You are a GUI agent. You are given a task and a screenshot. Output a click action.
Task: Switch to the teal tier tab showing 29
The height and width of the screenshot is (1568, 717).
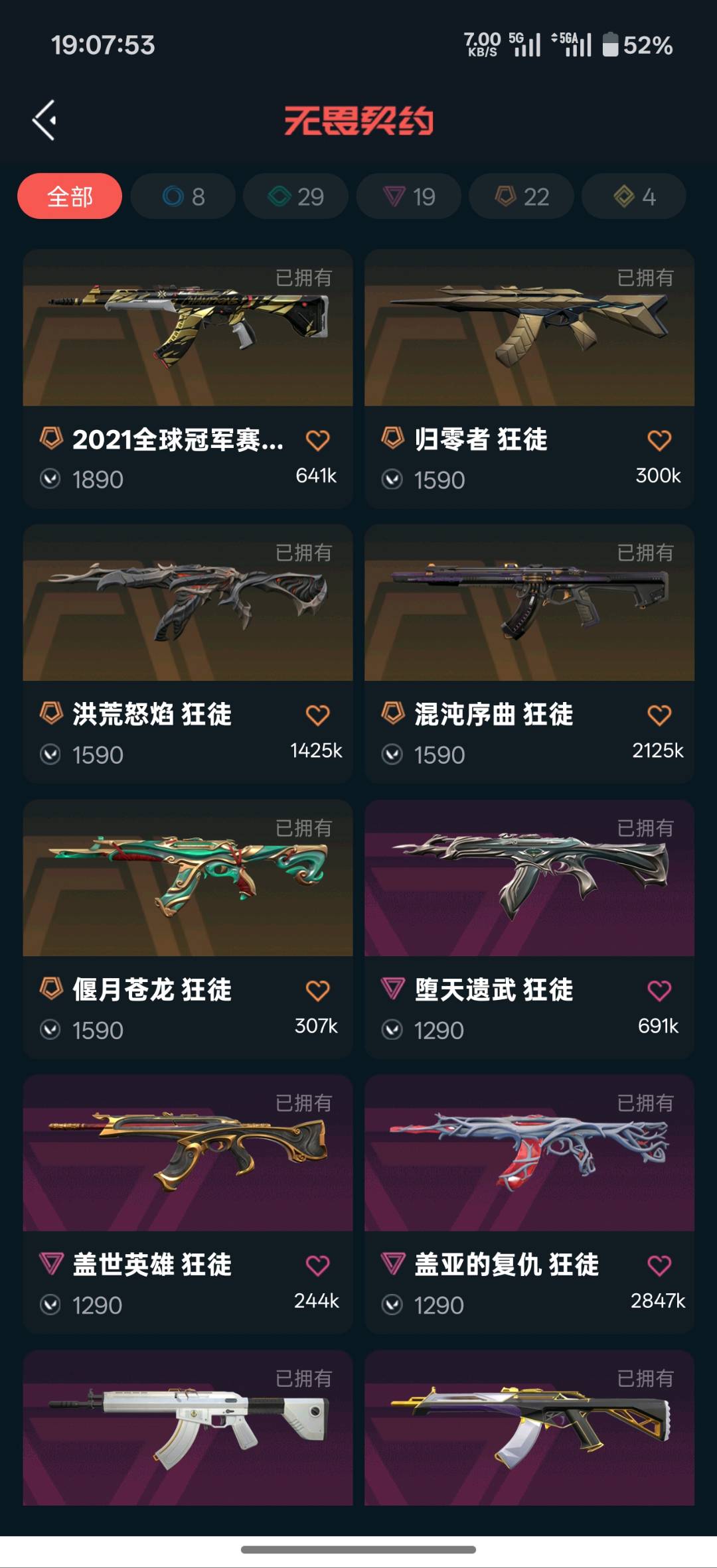coord(296,196)
